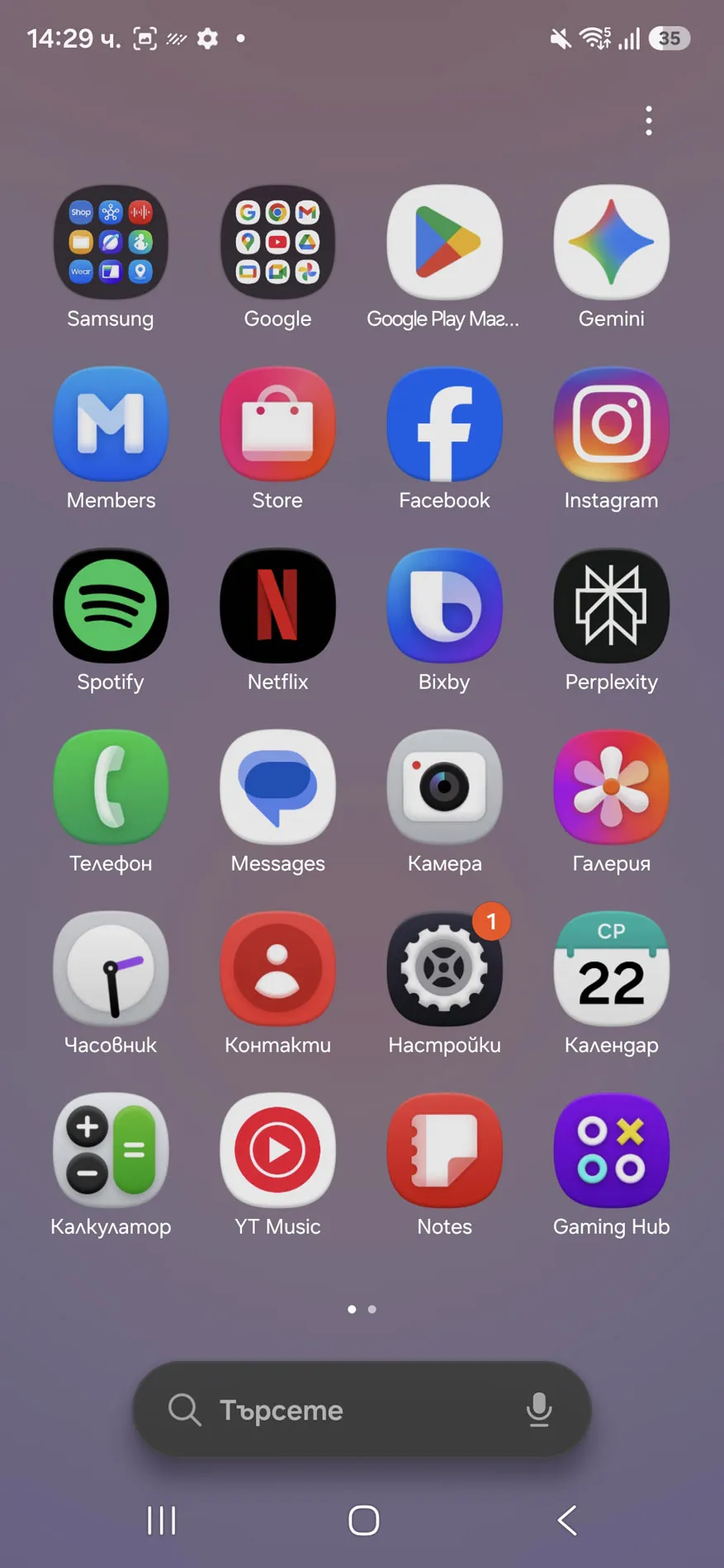Open the Календар app
The height and width of the screenshot is (1568, 724).
point(611,968)
